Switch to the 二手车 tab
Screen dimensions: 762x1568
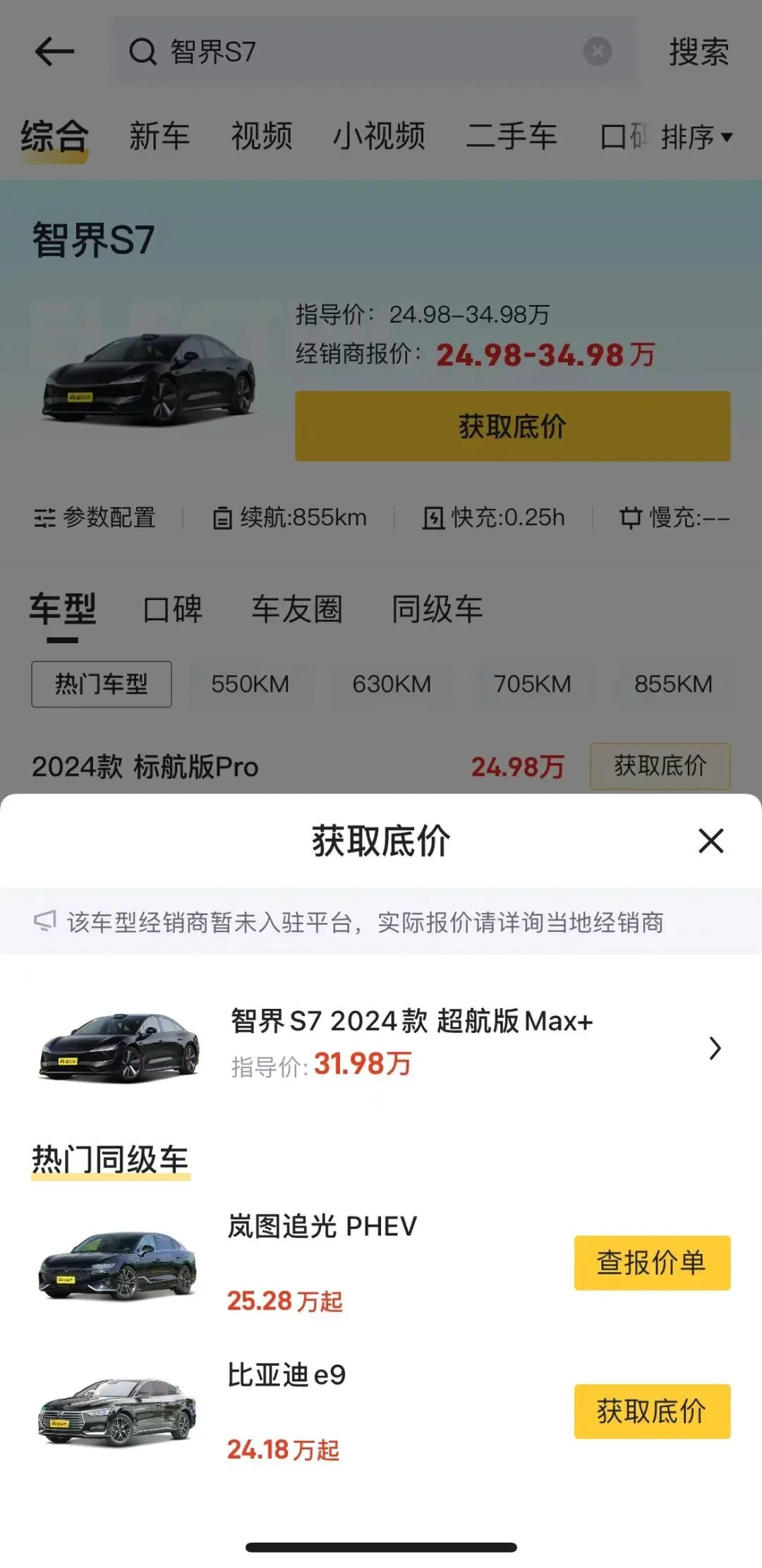pos(512,136)
